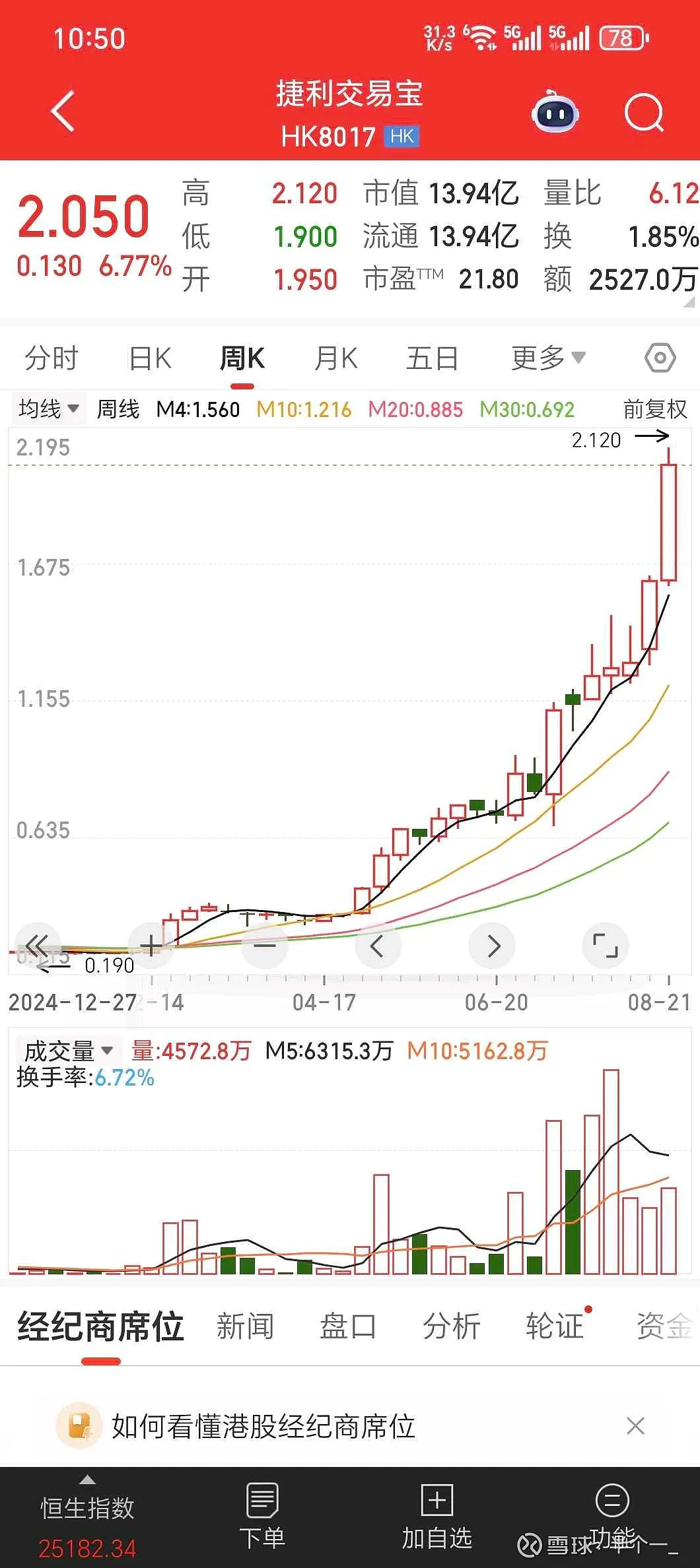
Task: Tap 下单 to place an order
Action: coord(262,1517)
